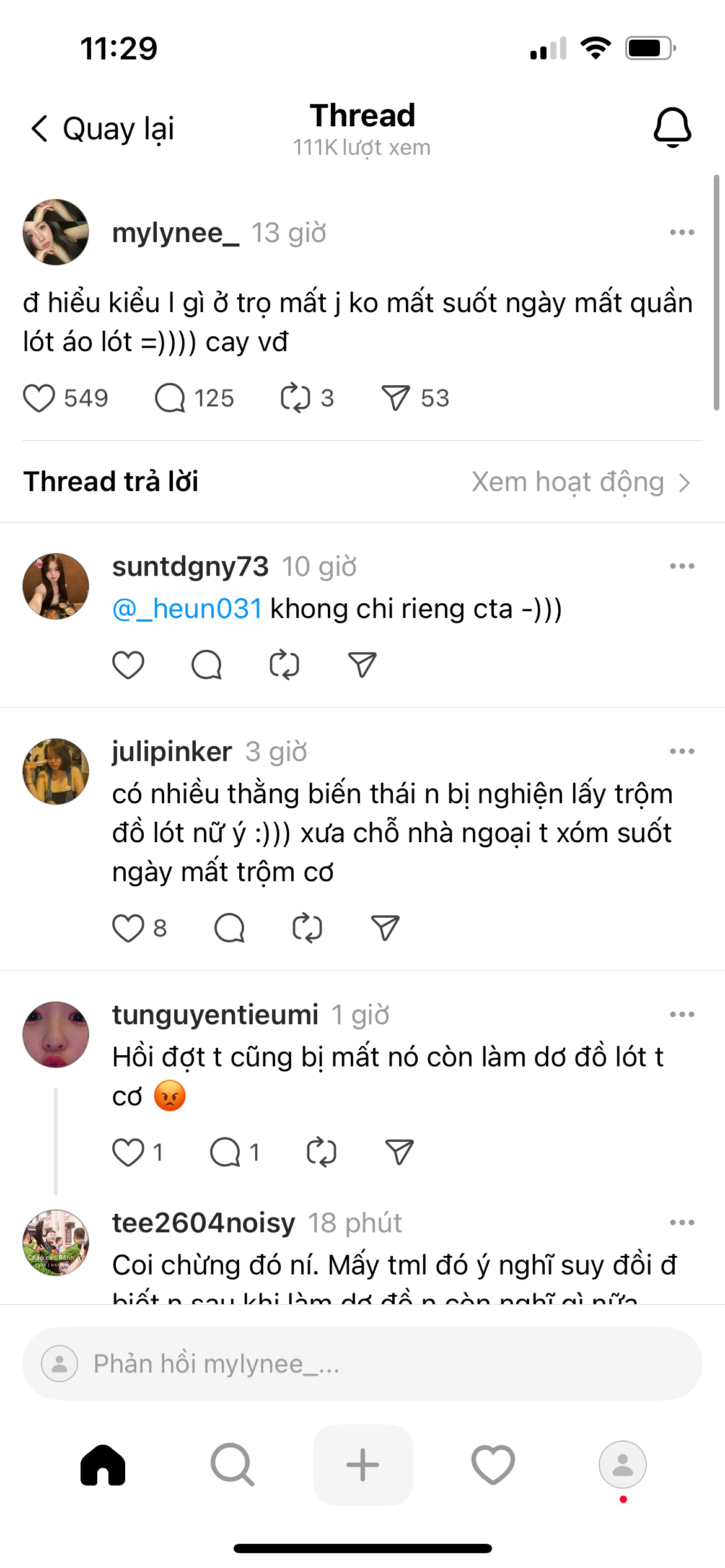Like mylynee_'s main post
Screen dimensions: 725x1568
(40, 398)
